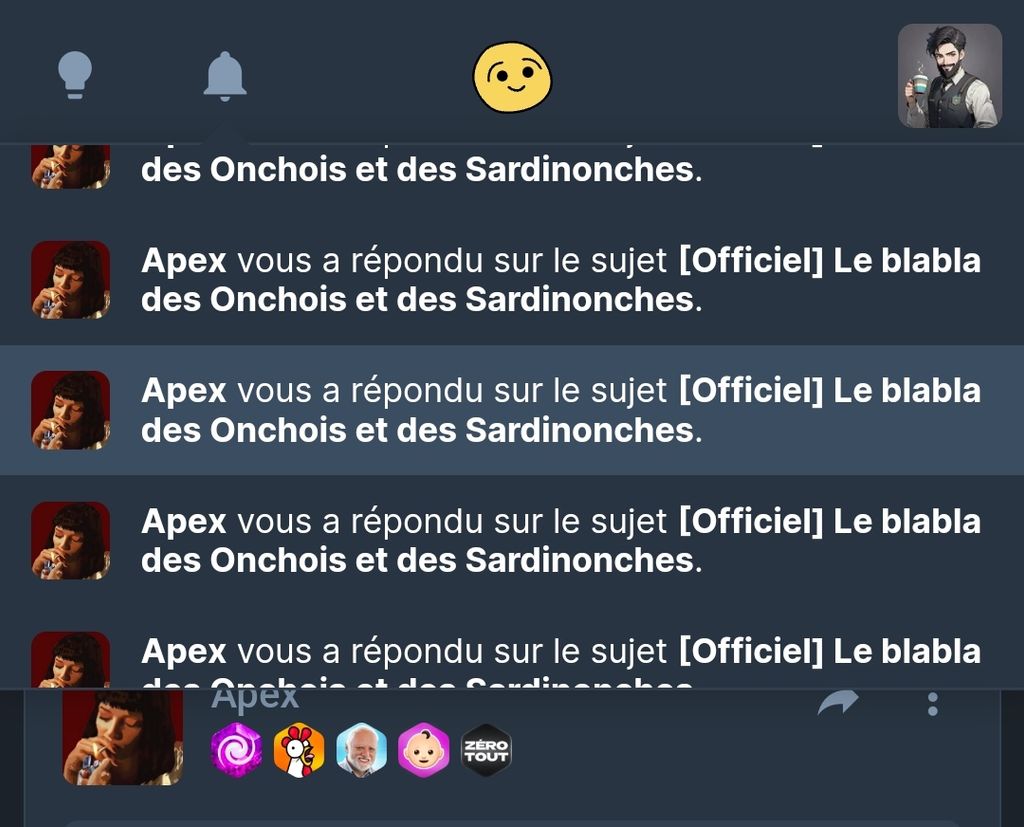Image resolution: width=1024 pixels, height=827 pixels.
Task: Toggle the lightbulb theme switch
Action: coord(74,75)
